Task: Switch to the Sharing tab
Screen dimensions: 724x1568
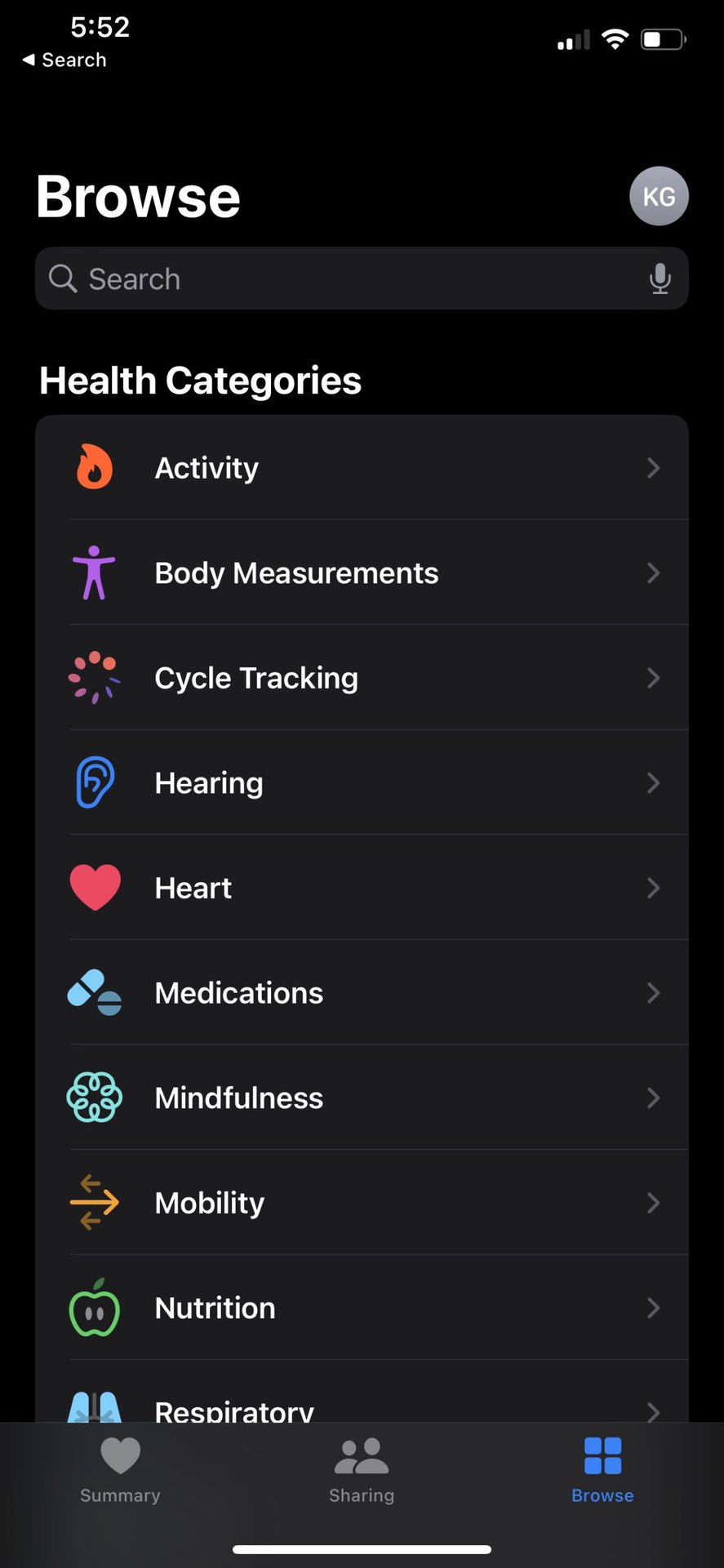Action: point(362,1471)
